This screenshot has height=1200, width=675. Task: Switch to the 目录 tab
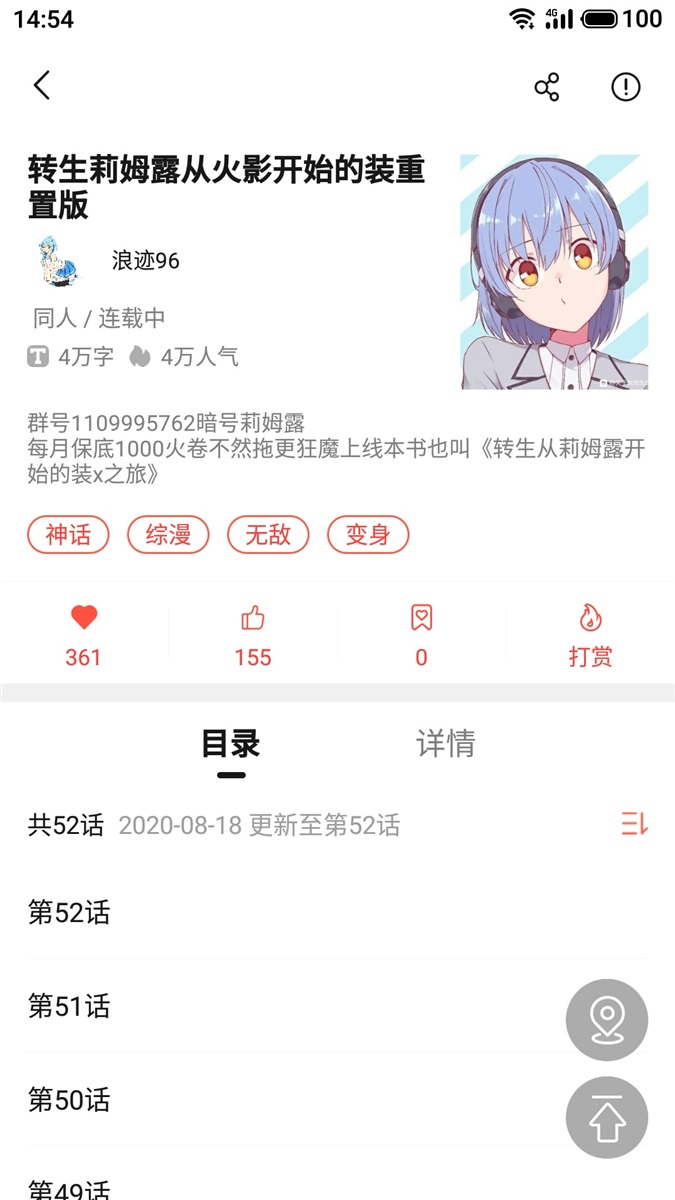[x=231, y=745]
